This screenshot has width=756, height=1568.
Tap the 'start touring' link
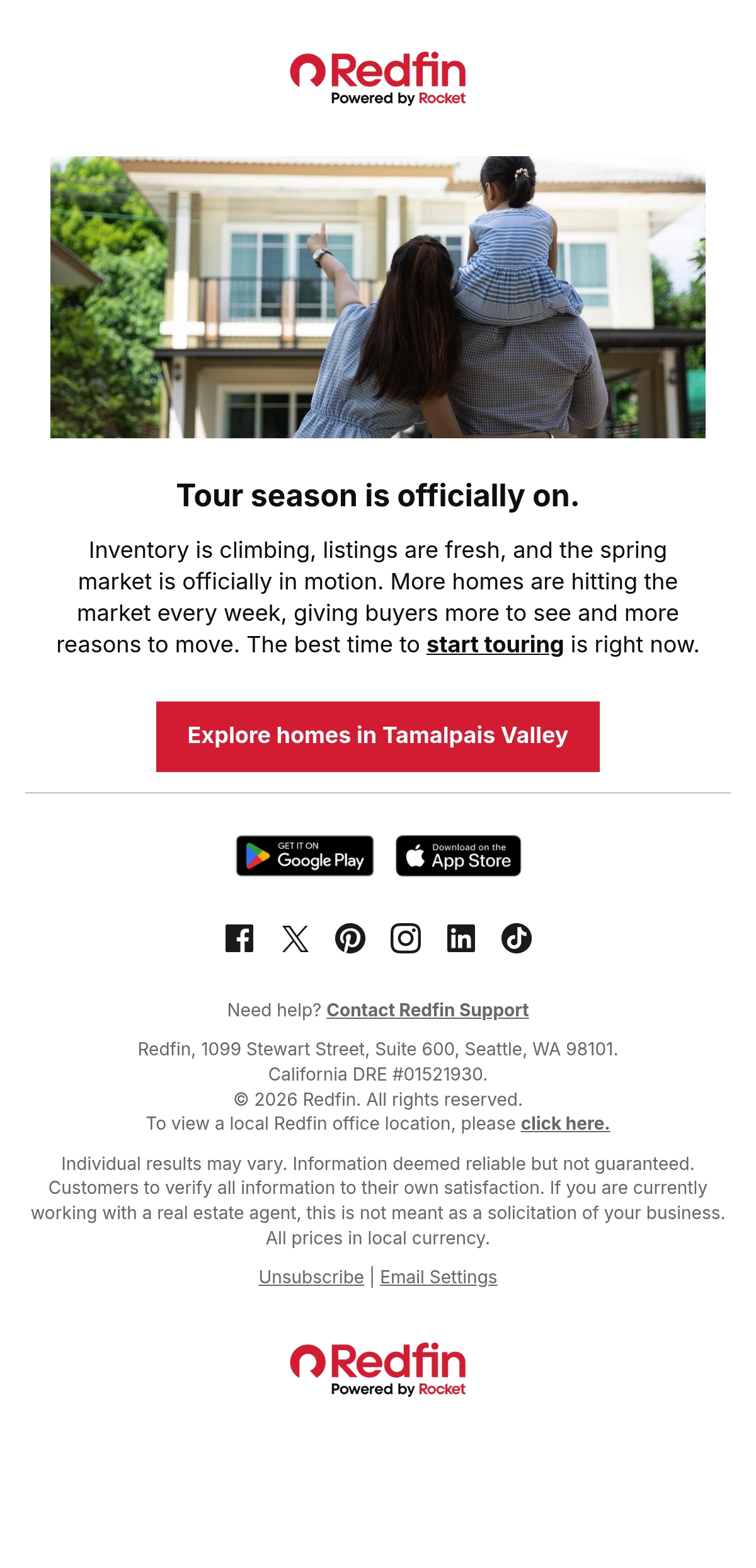495,645
